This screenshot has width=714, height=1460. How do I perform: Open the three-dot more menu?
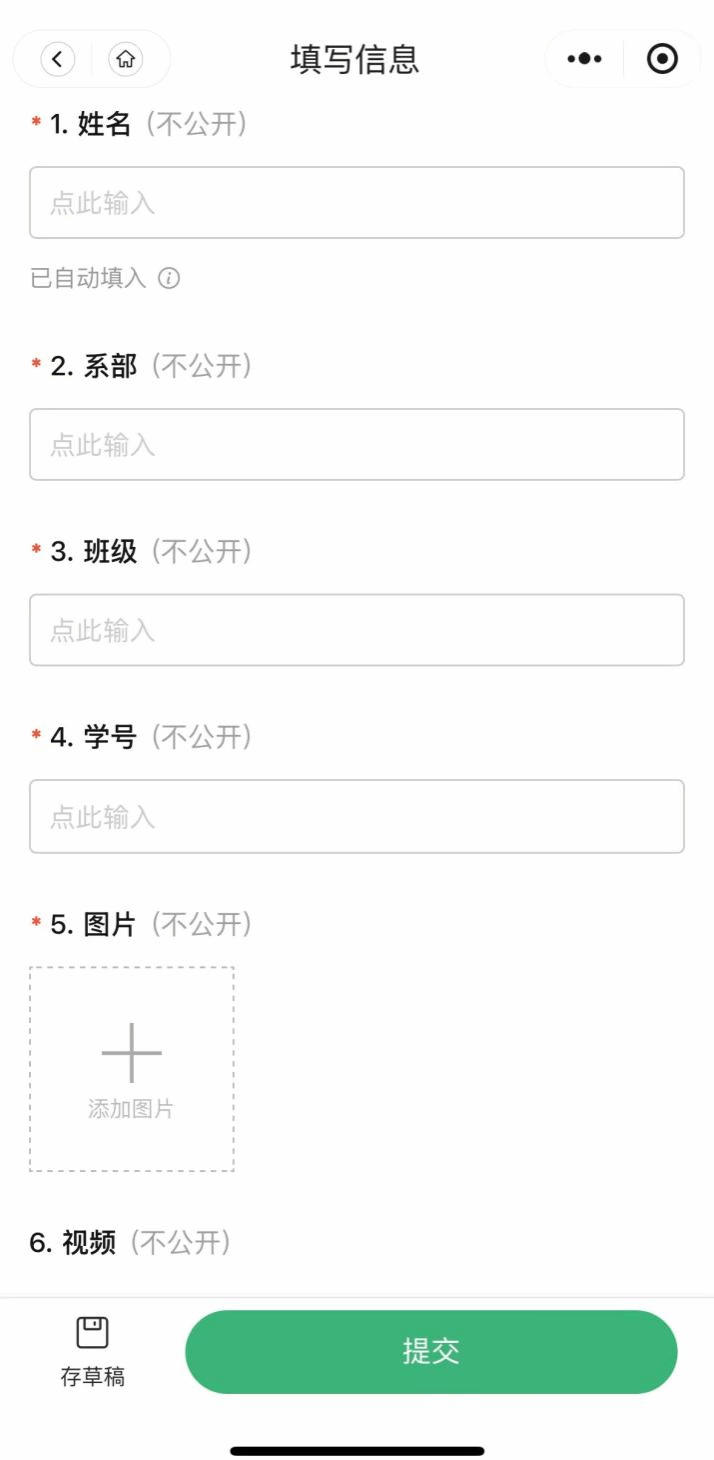point(584,59)
